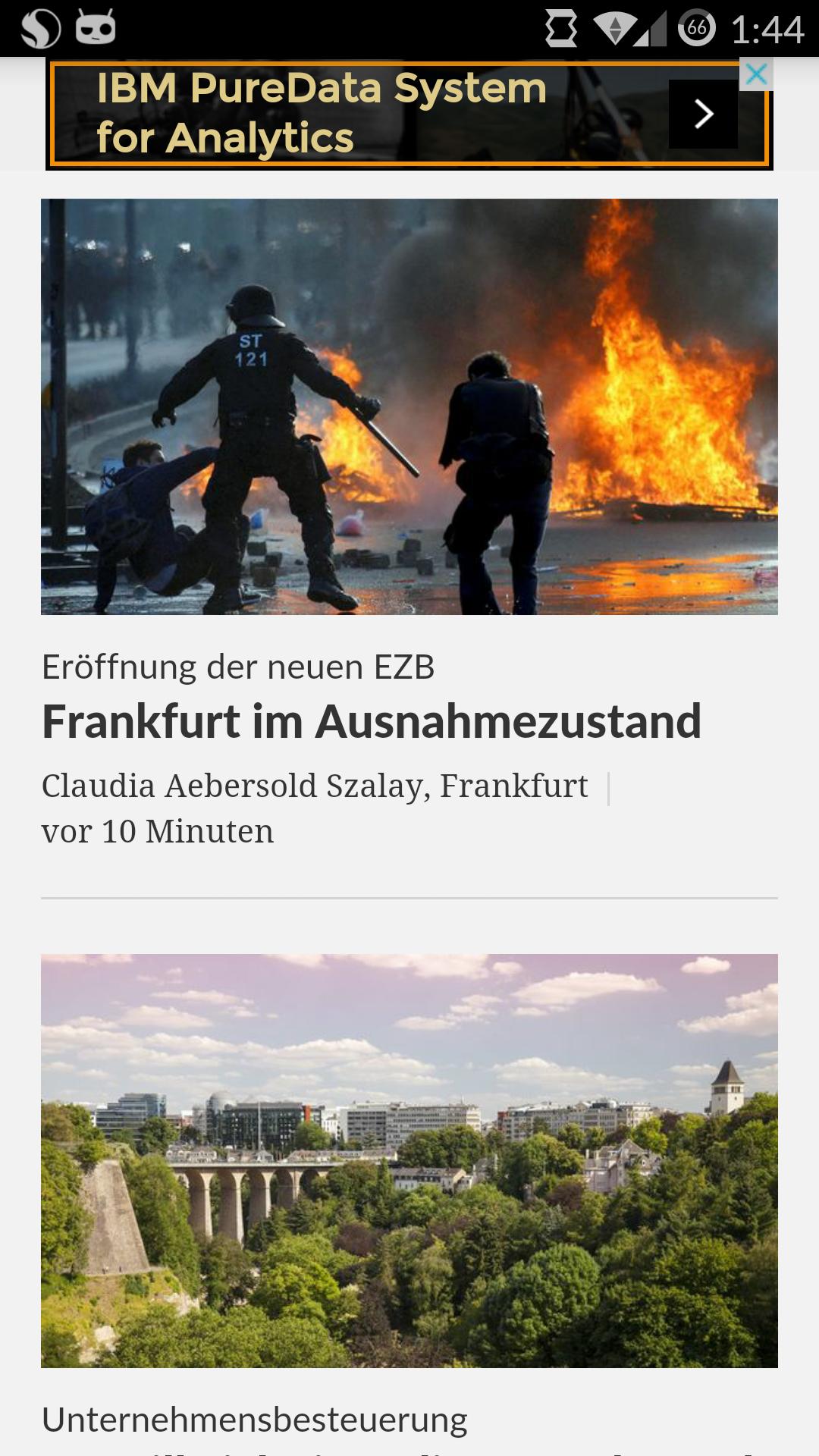819x1456 pixels.
Task: Tap the kicker Eröffnung der neuen EZB
Action: coord(239,667)
